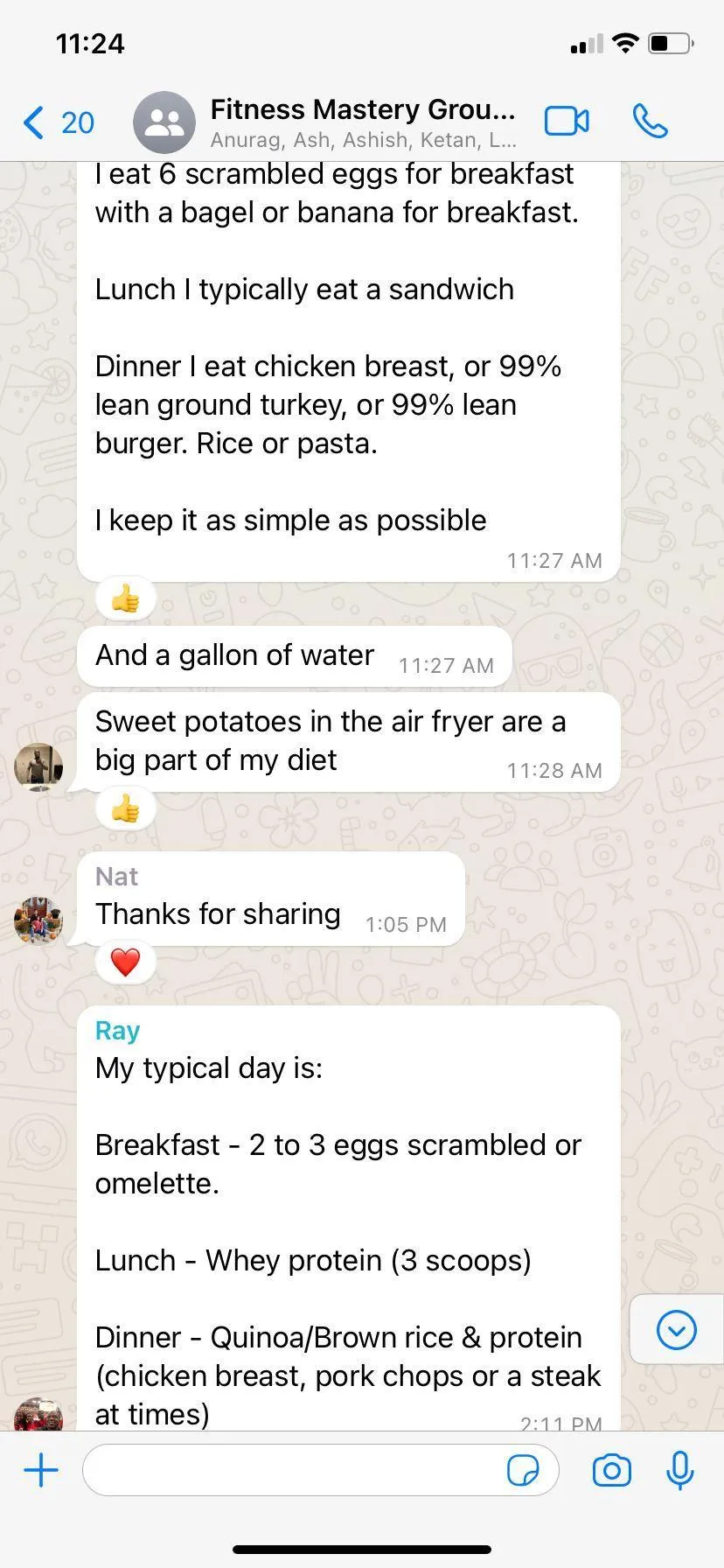
Task: Open the camera to take a photo
Action: pyautogui.click(x=611, y=1470)
